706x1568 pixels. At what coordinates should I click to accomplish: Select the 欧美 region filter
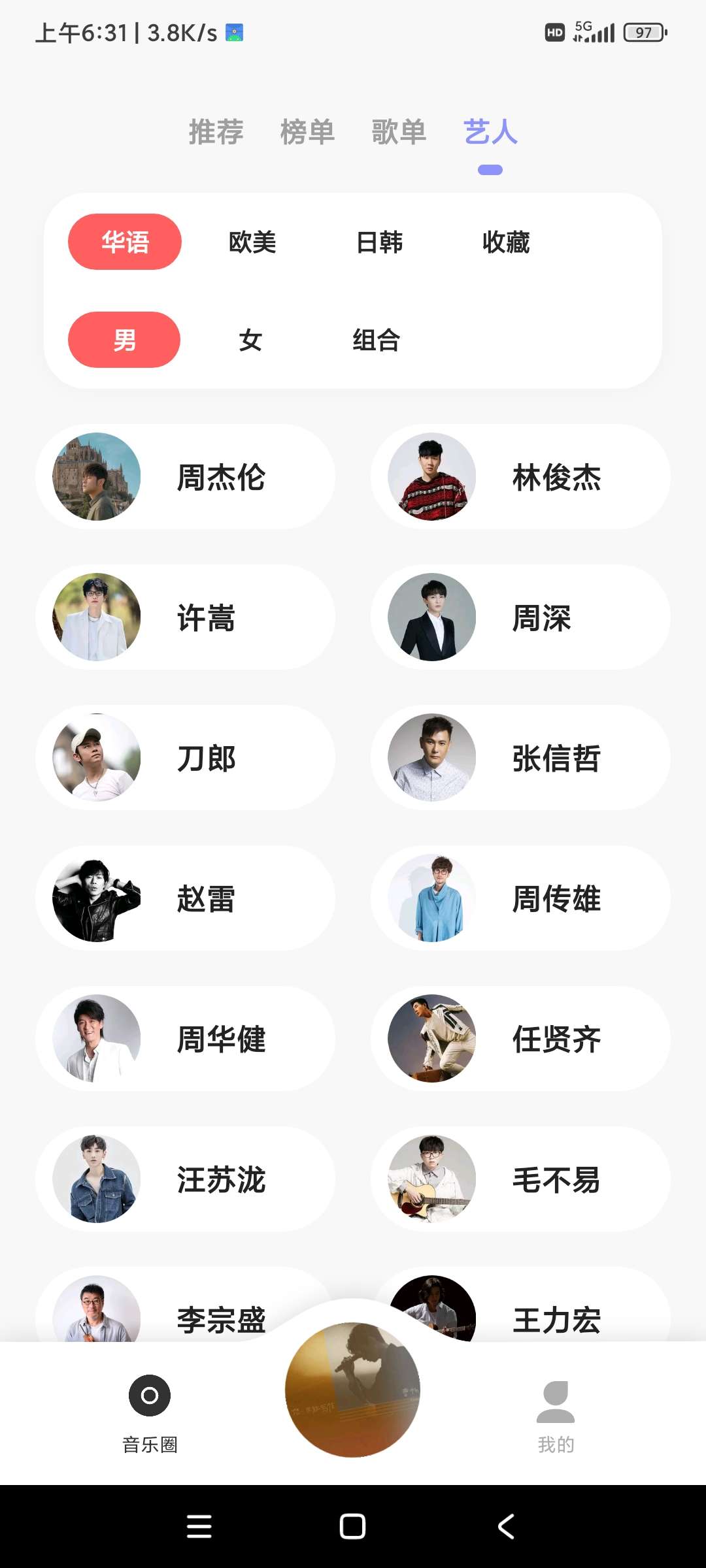coord(252,242)
